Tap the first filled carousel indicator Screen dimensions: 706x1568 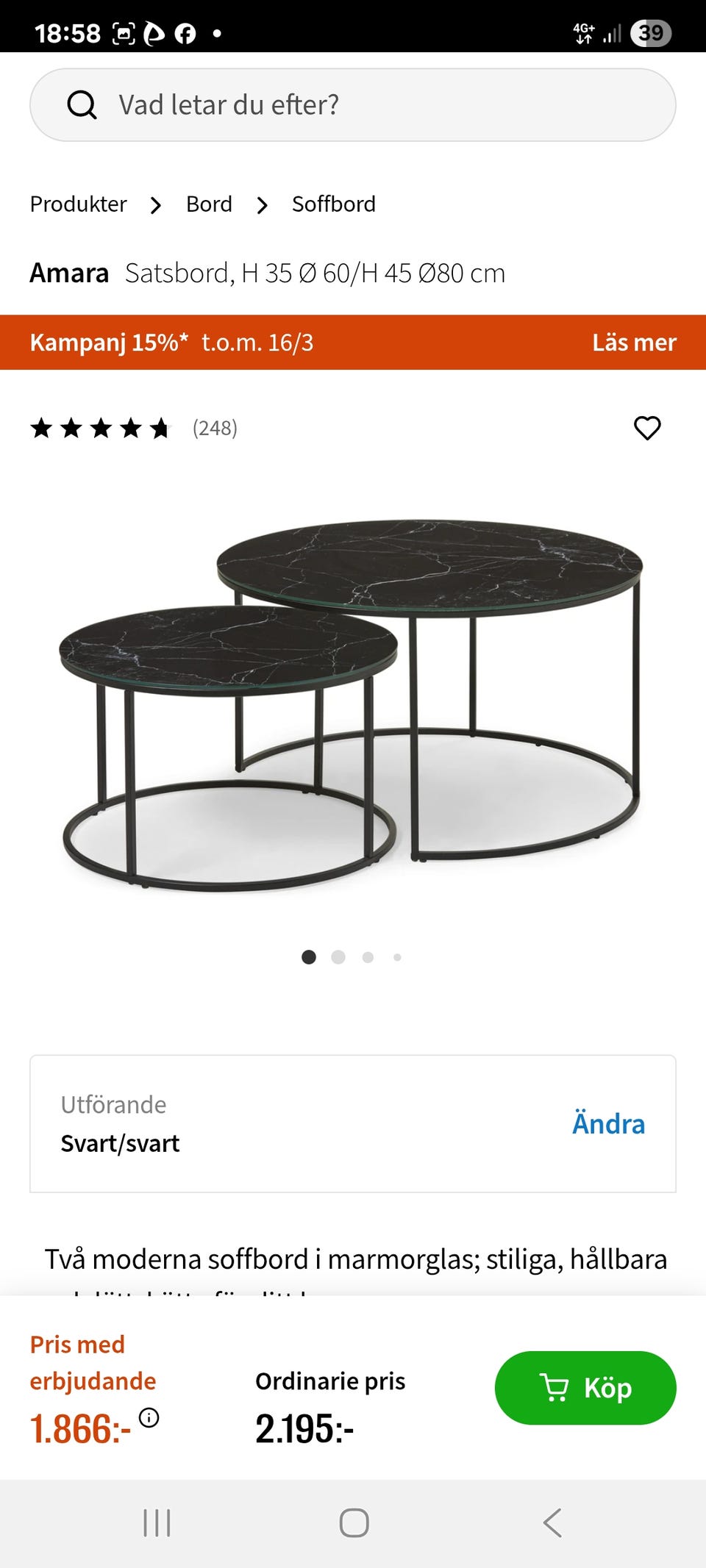(x=310, y=957)
